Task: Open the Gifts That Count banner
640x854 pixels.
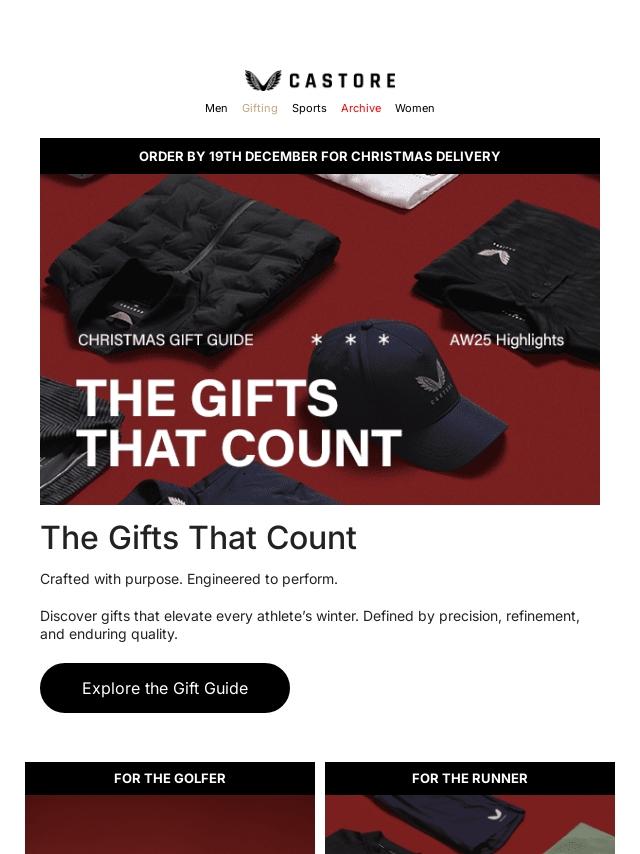Action: [x=320, y=340]
